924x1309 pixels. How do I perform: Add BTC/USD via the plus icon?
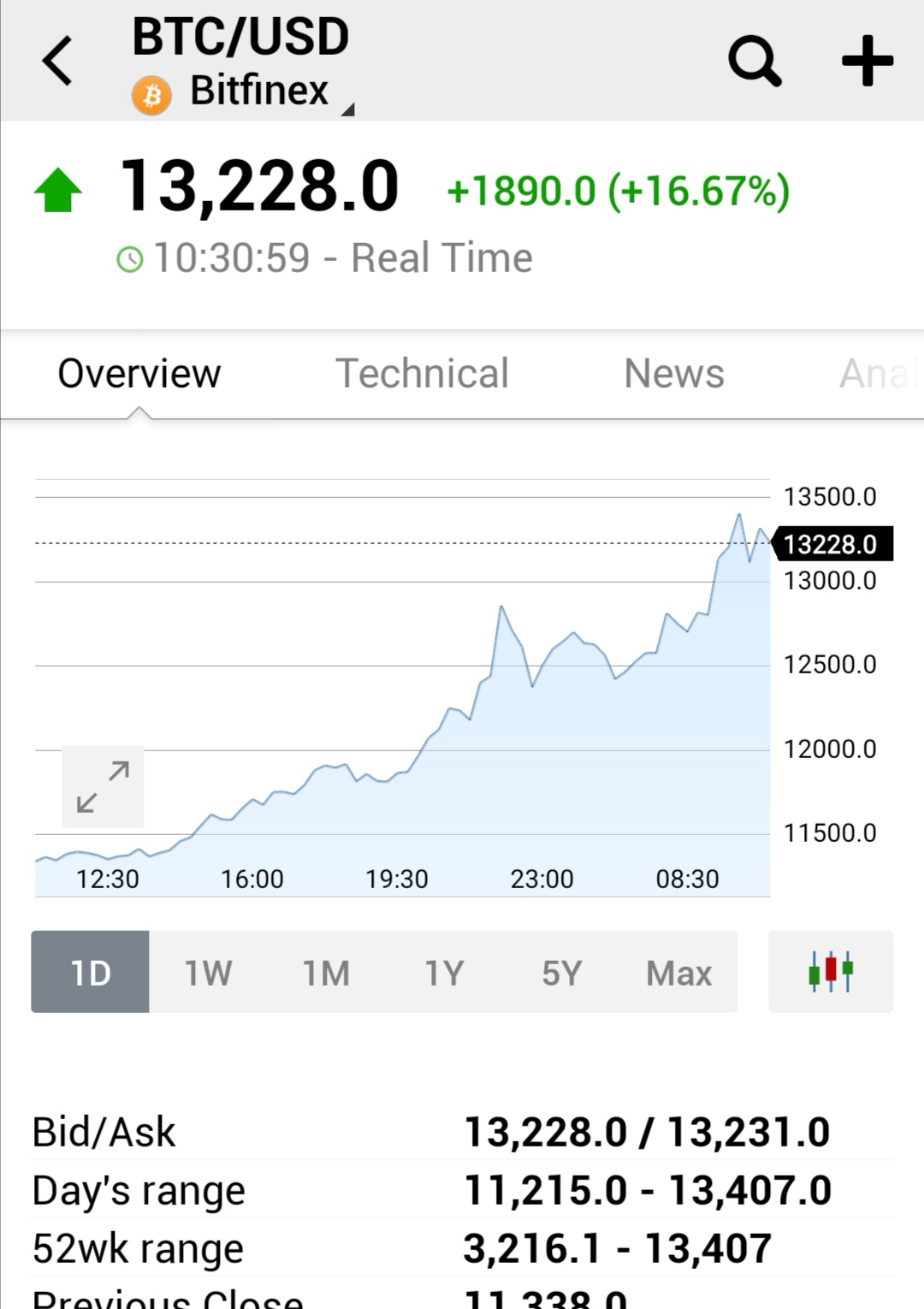pos(868,61)
